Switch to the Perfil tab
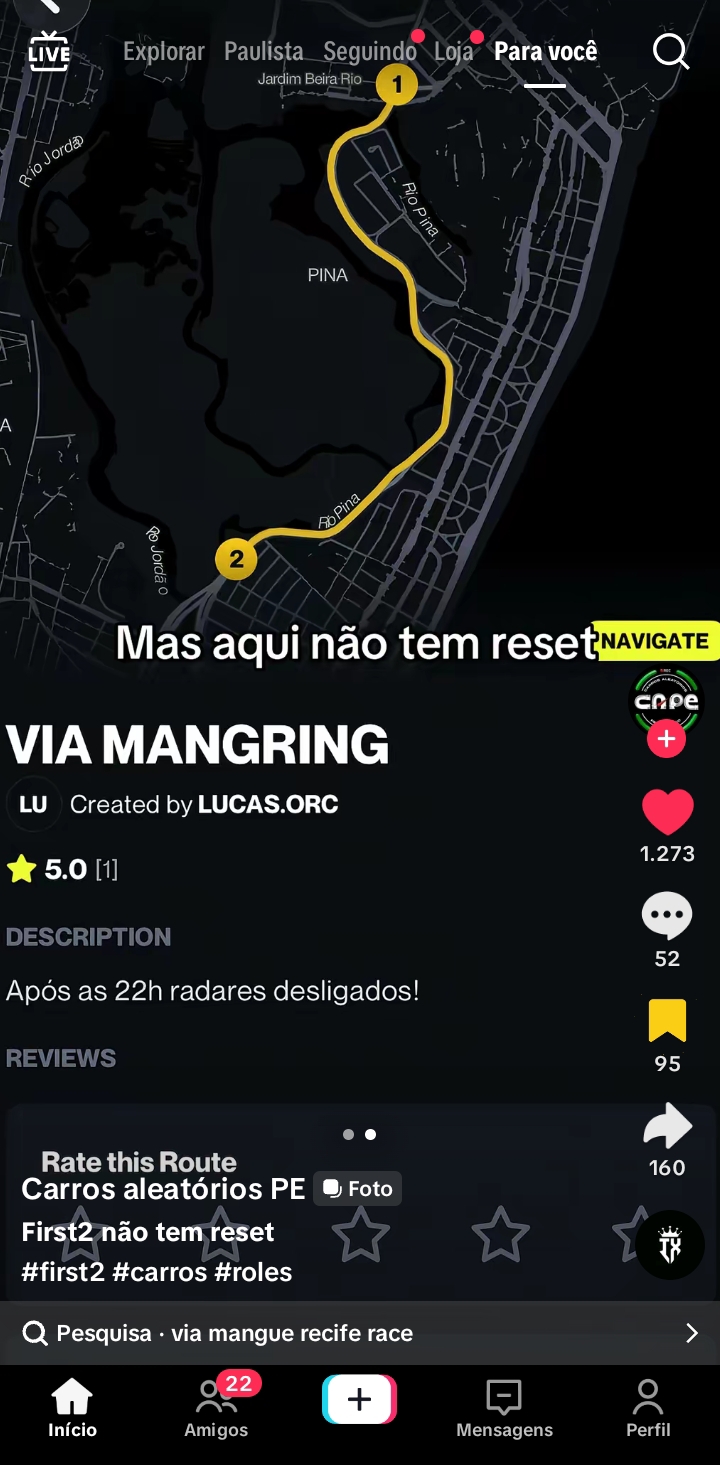720x1465 pixels. 648,1407
